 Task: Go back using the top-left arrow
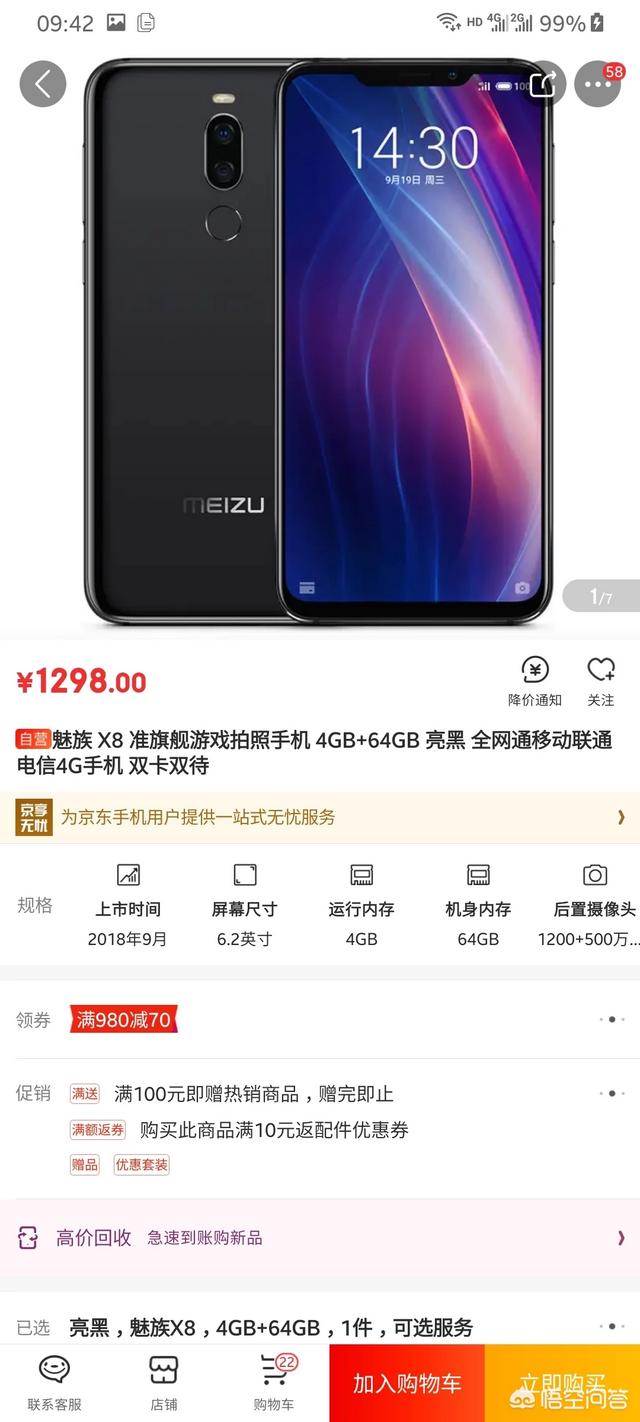pyautogui.click(x=43, y=84)
